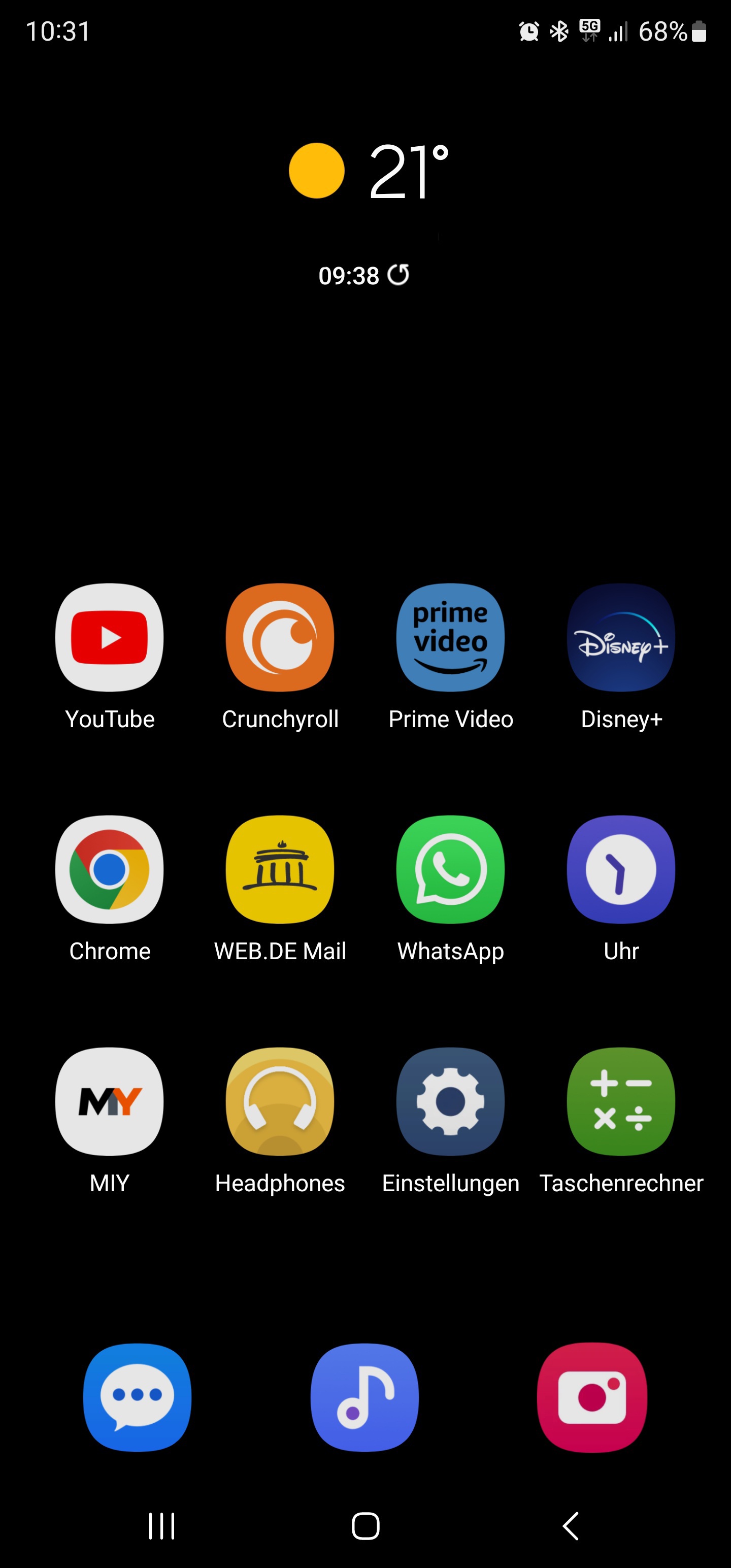The width and height of the screenshot is (731, 1568).
Task: Open the Taschenrechner calculator
Action: coord(621,1101)
